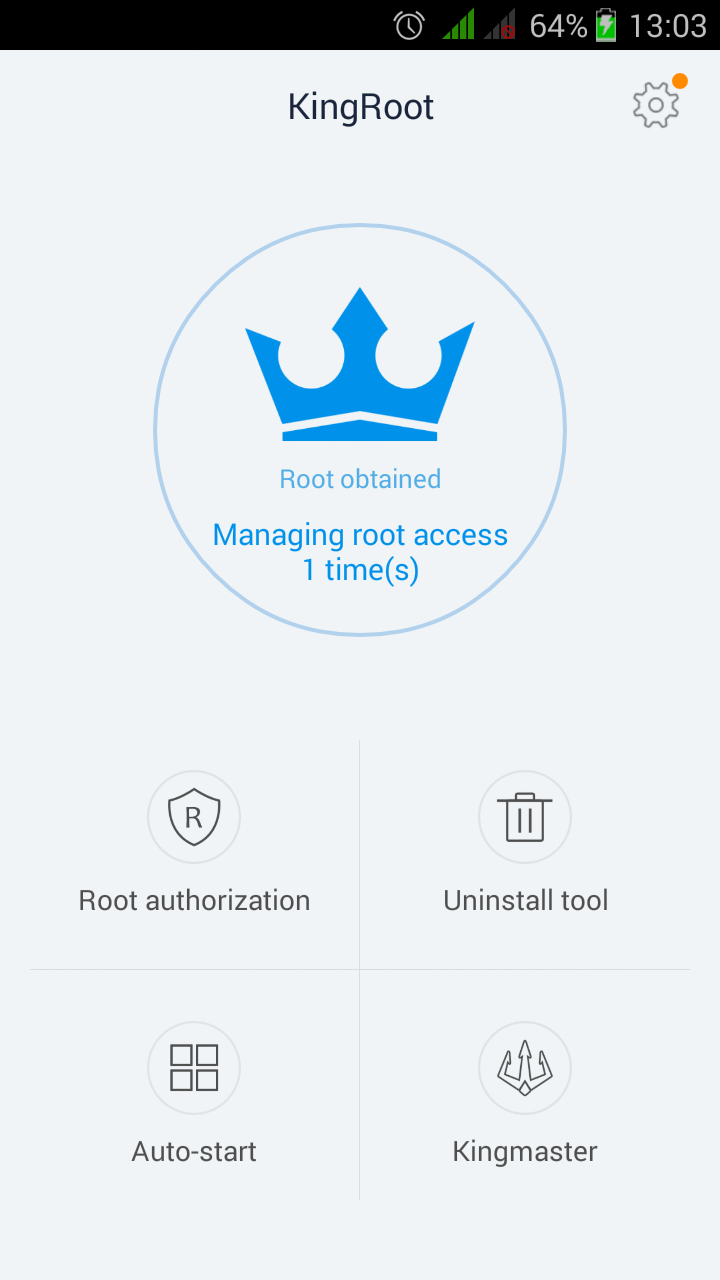
Task: Tap the crown root status circle
Action: click(x=360, y=430)
